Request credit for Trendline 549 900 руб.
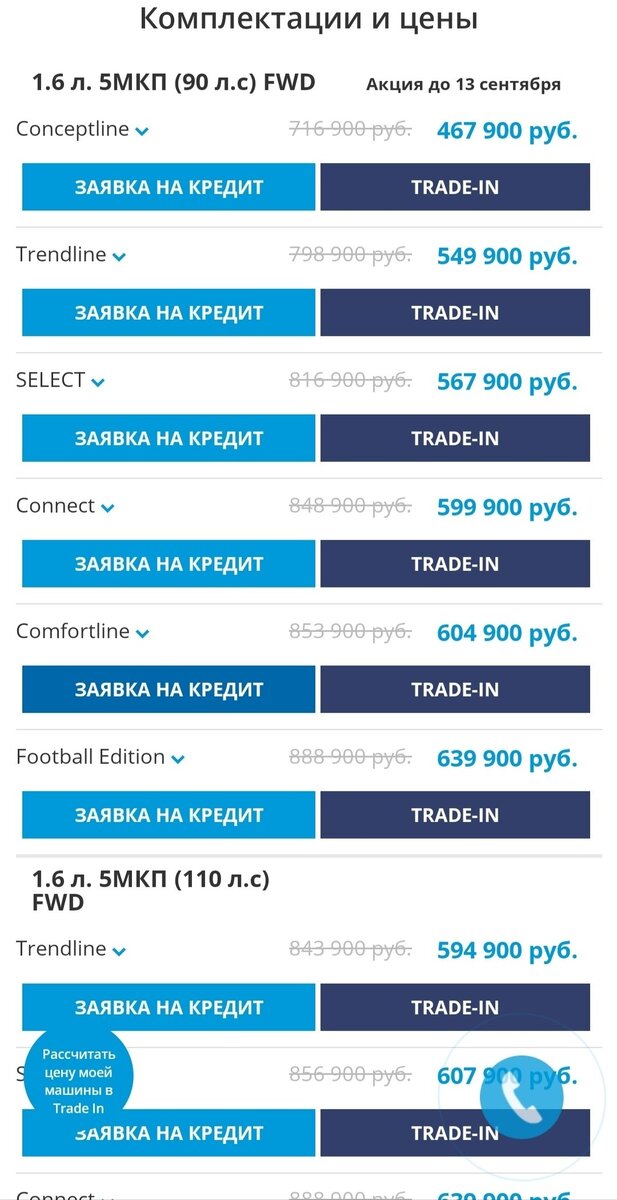 [x=168, y=312]
